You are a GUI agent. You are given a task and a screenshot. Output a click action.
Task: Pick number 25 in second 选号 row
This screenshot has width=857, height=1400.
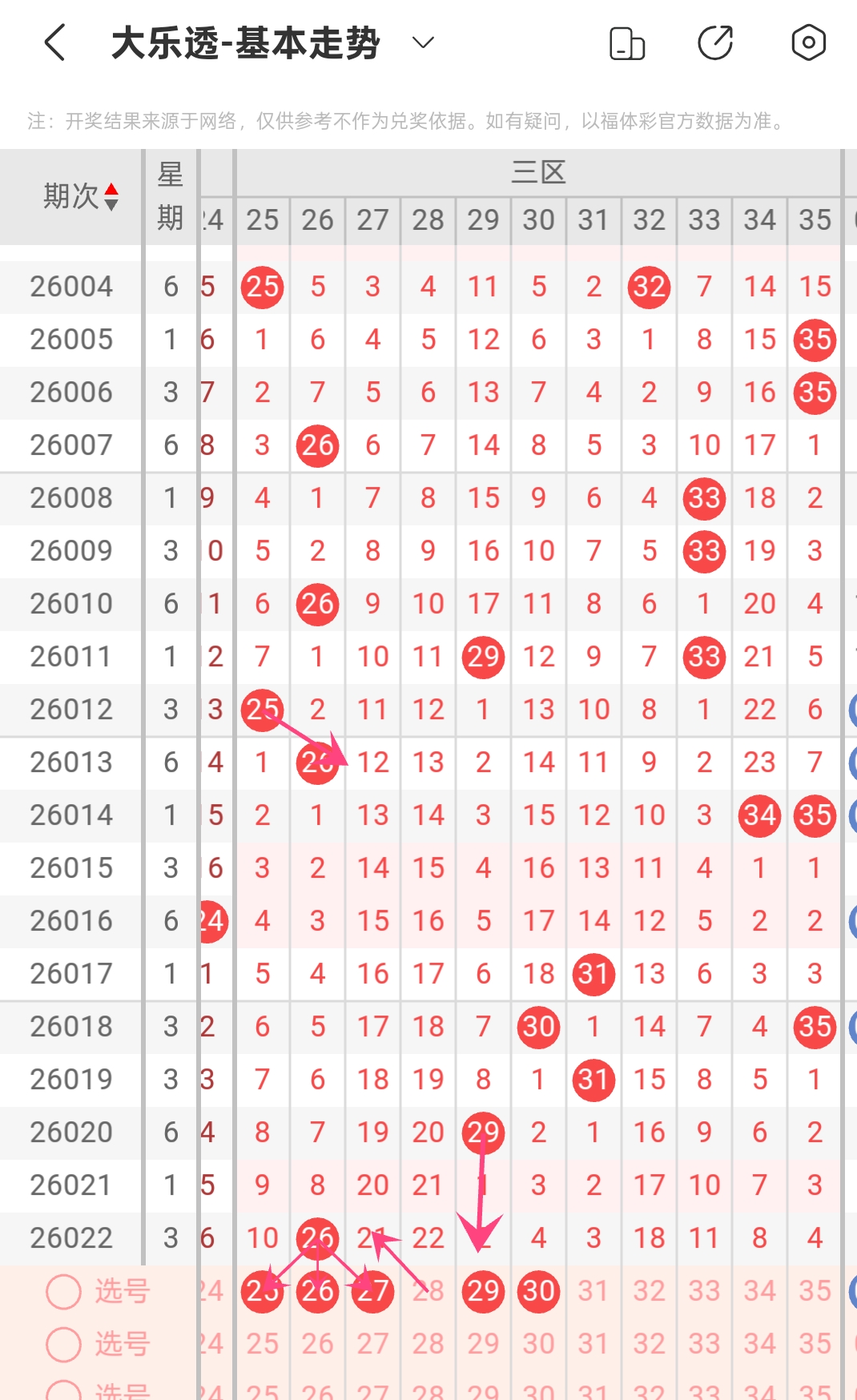click(263, 1344)
